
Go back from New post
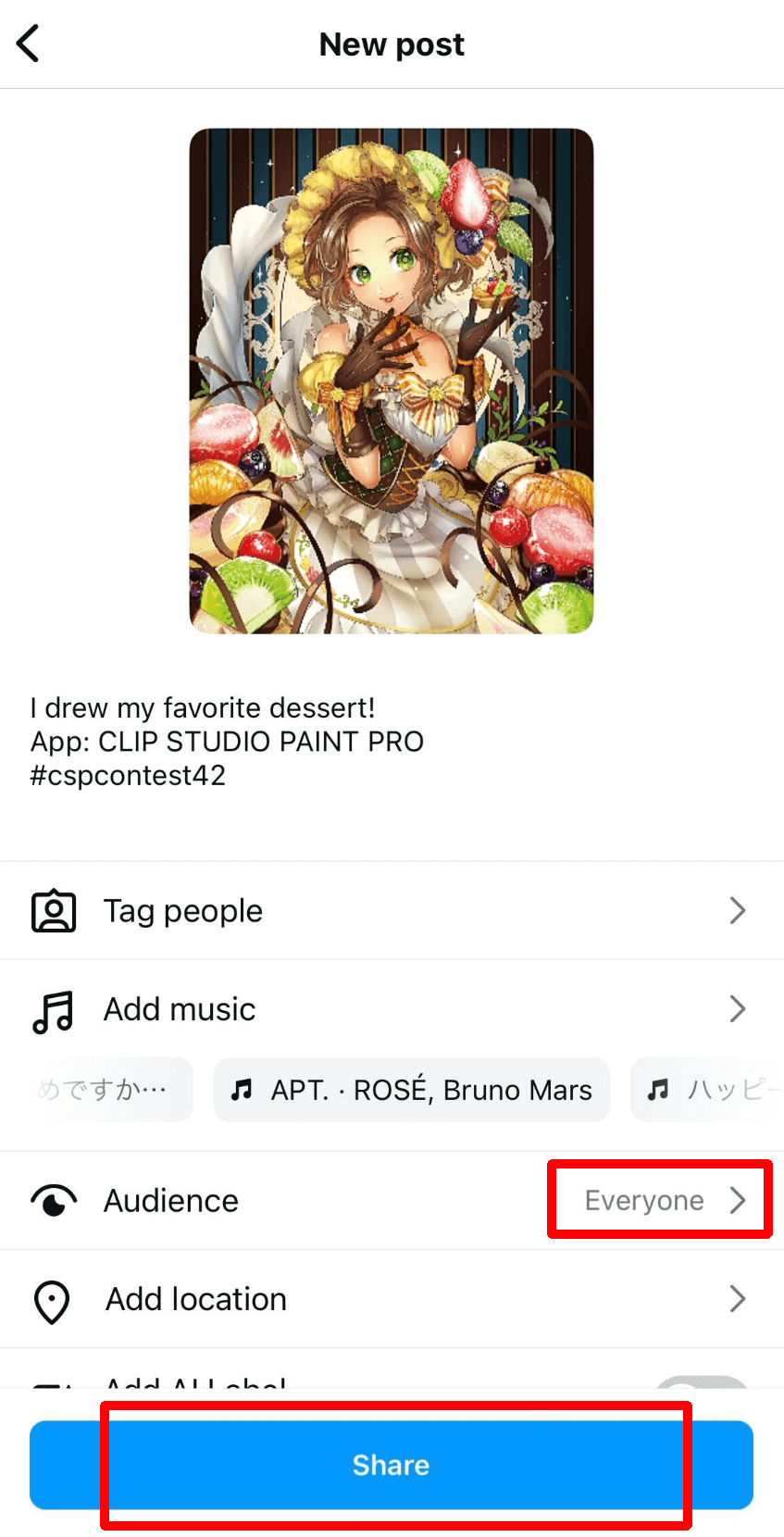tap(29, 44)
